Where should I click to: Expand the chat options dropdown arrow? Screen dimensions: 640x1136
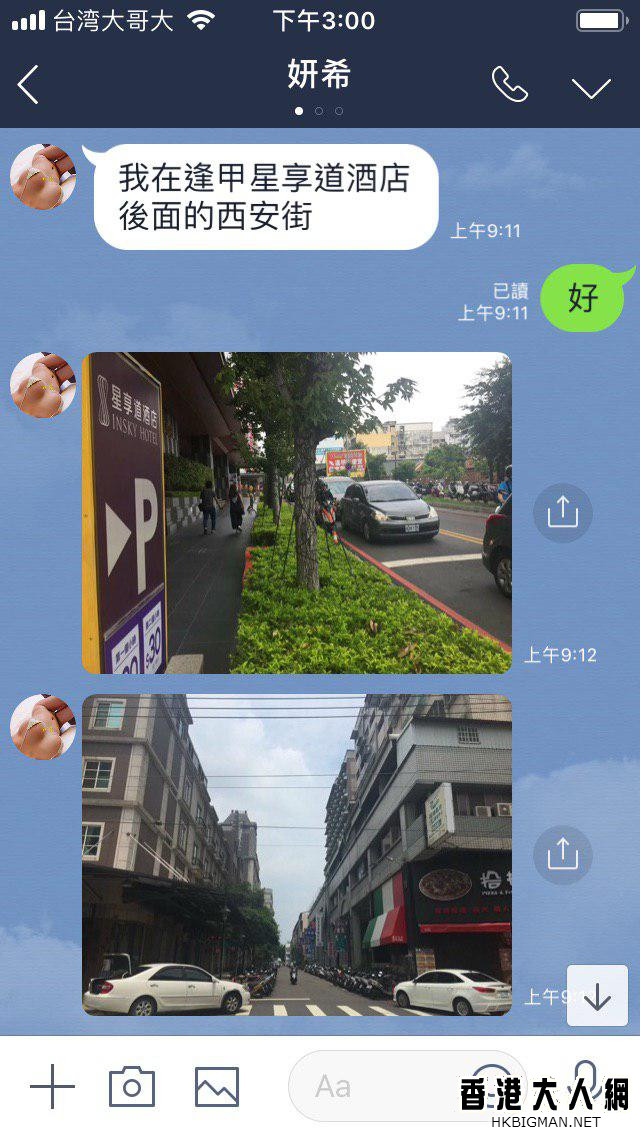pos(591,88)
